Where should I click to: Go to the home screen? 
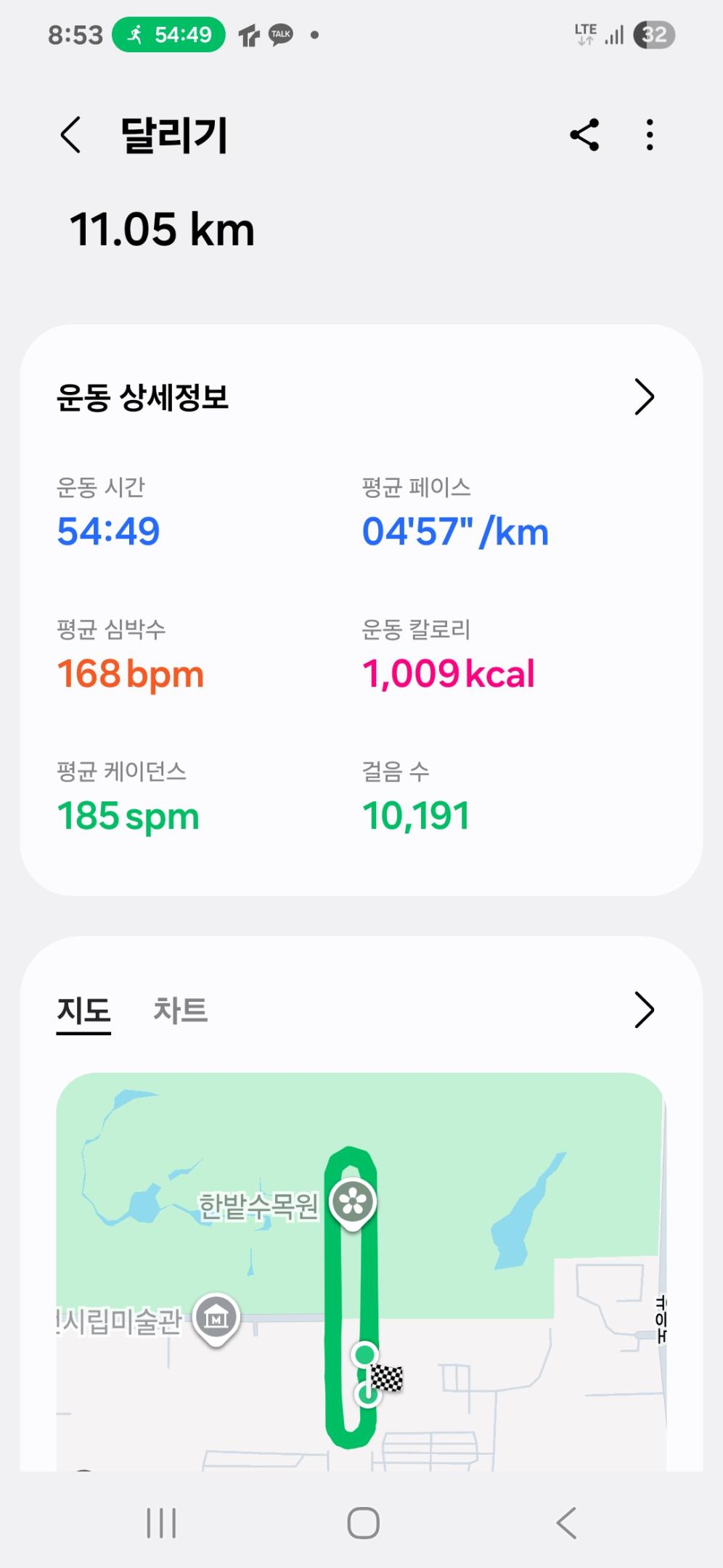pos(363,1522)
